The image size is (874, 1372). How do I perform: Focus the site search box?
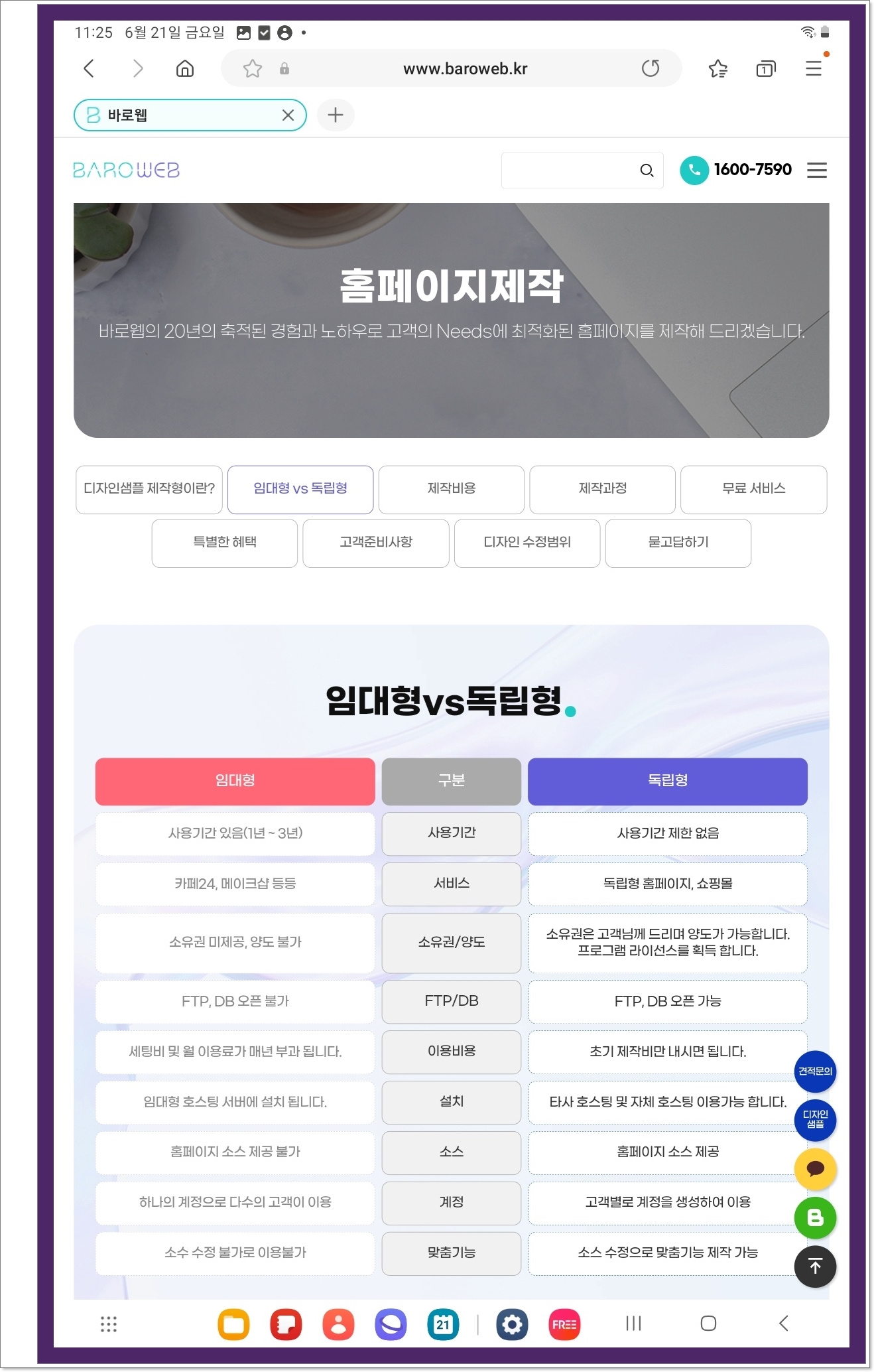pyautogui.click(x=570, y=171)
